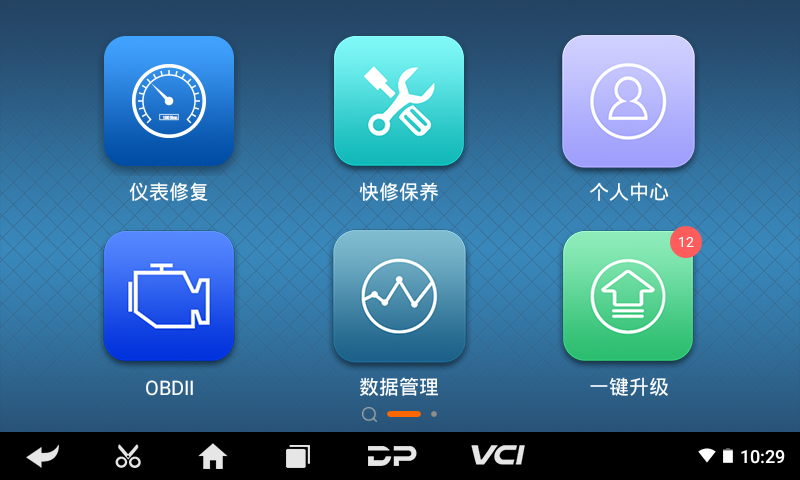This screenshot has width=800, height=480.
Task: Go back with the back arrow
Action: 43,456
